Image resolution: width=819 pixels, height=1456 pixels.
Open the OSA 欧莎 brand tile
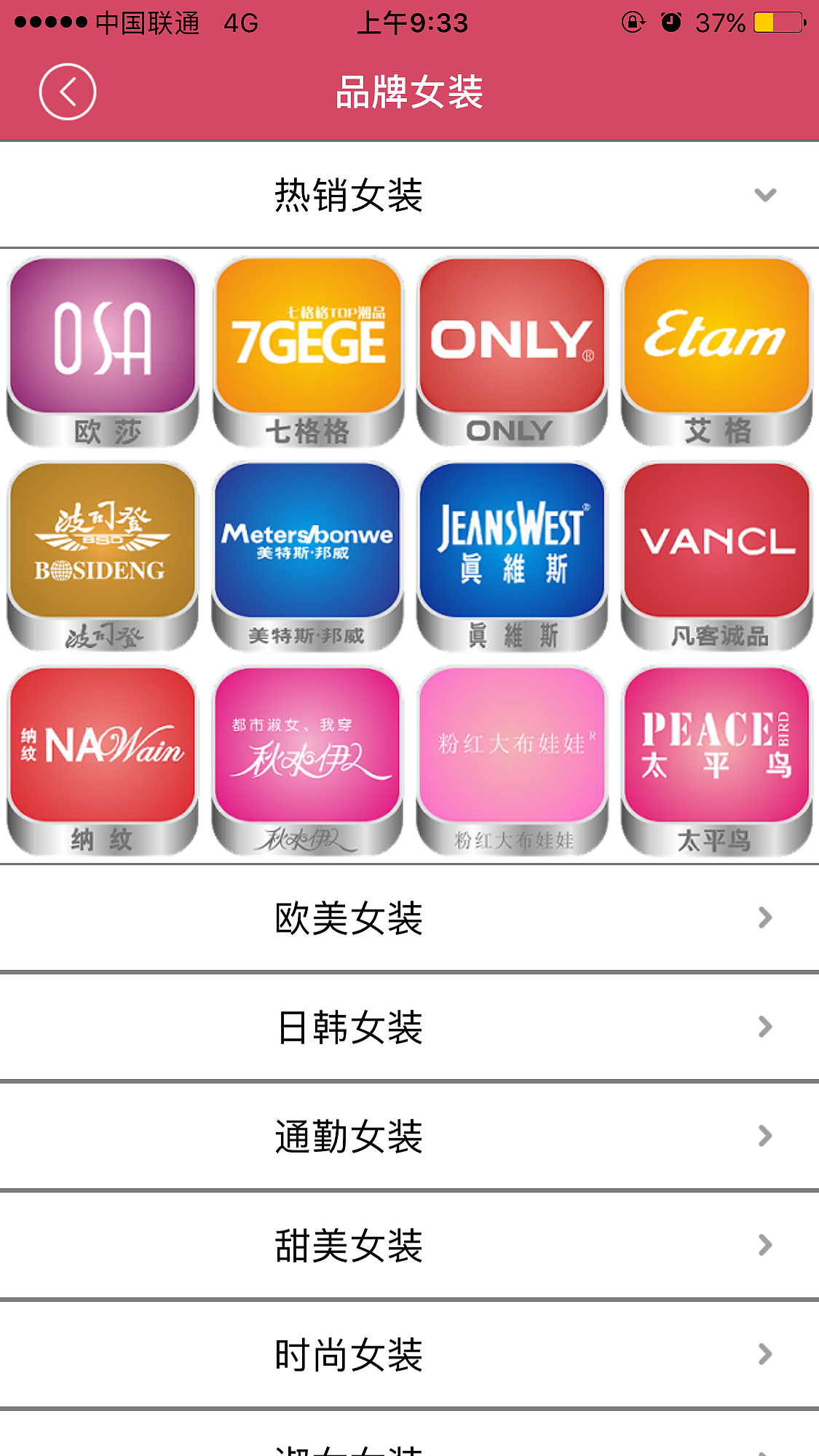[x=103, y=351]
